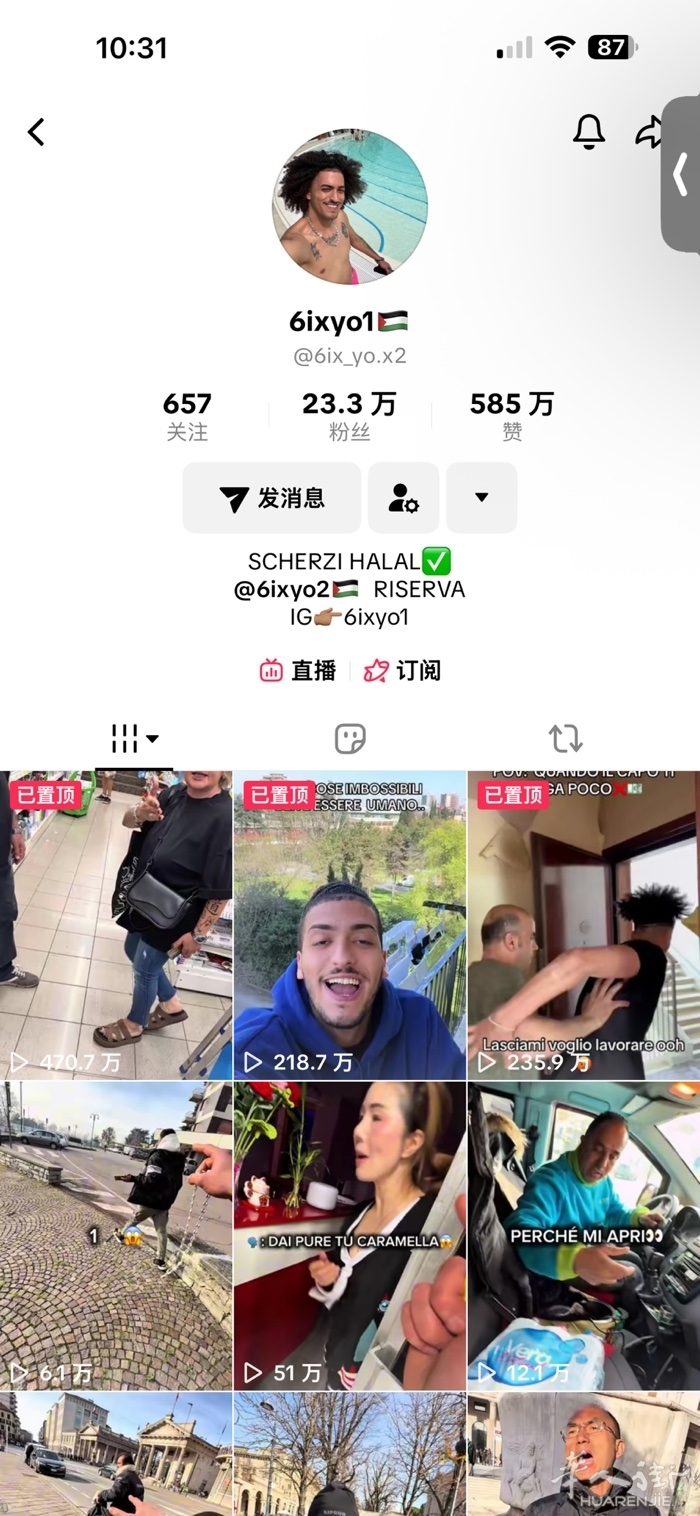View the 关注 following list
Viewport: 700px width, 1516px height.
[x=187, y=416]
